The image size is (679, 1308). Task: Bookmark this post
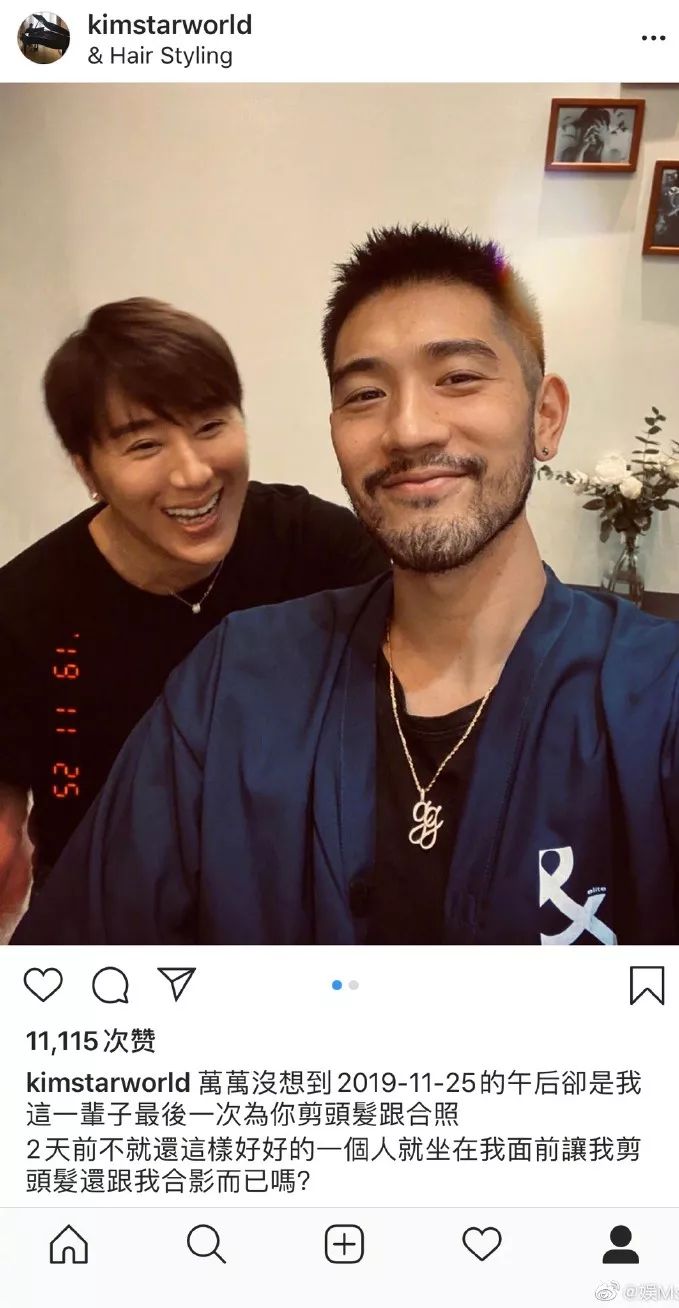647,985
